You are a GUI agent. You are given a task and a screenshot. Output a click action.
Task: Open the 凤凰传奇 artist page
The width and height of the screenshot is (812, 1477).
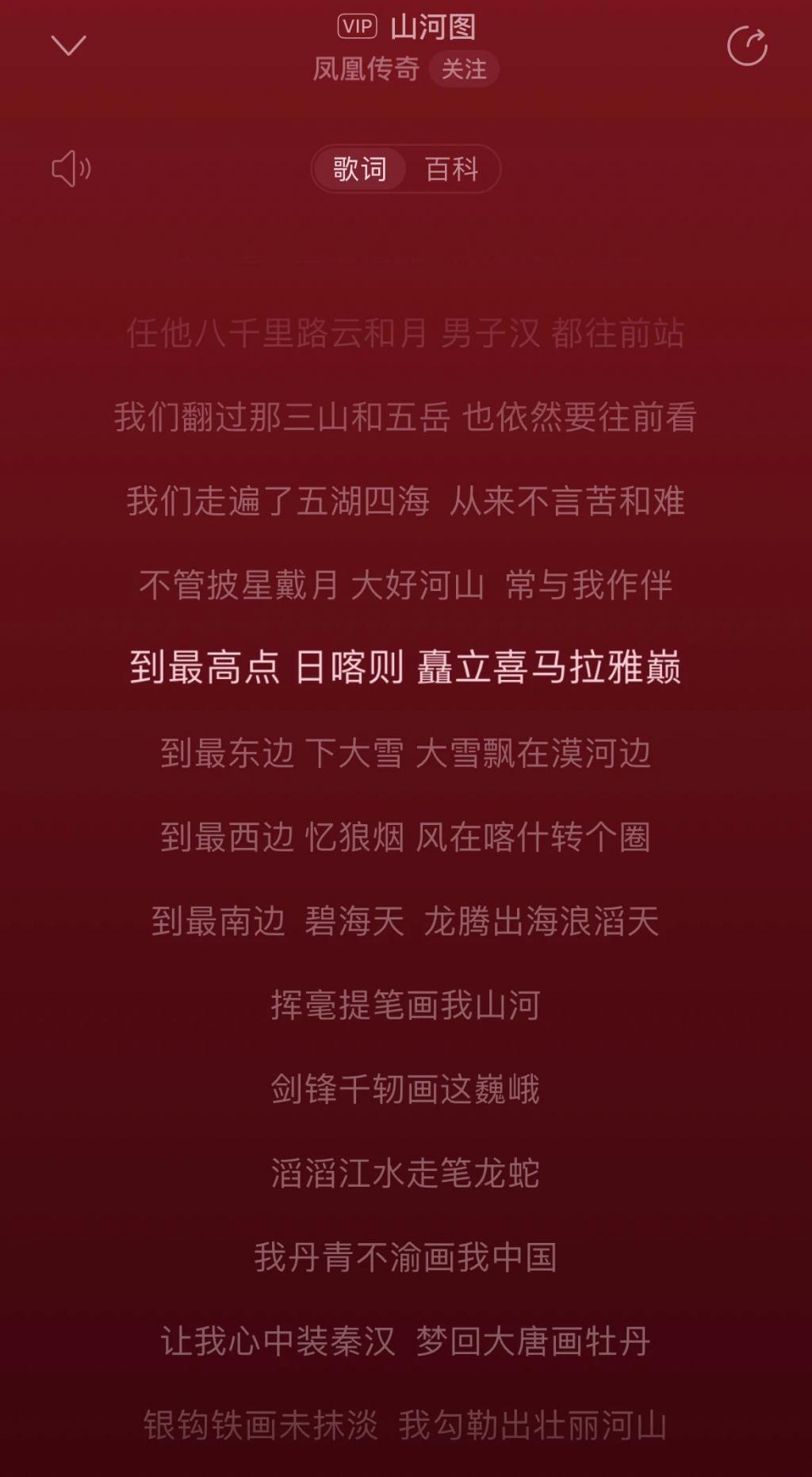click(366, 69)
